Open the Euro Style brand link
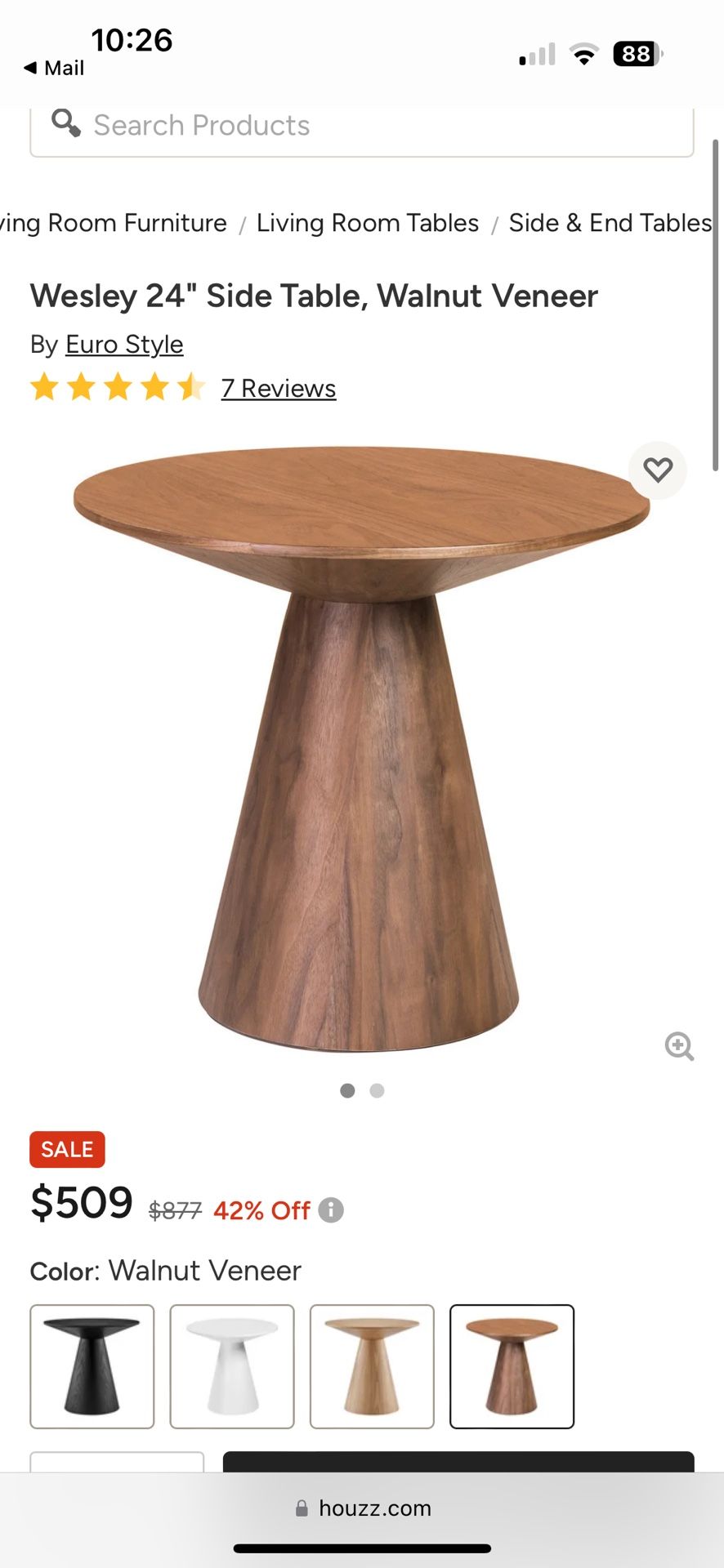 tap(124, 345)
